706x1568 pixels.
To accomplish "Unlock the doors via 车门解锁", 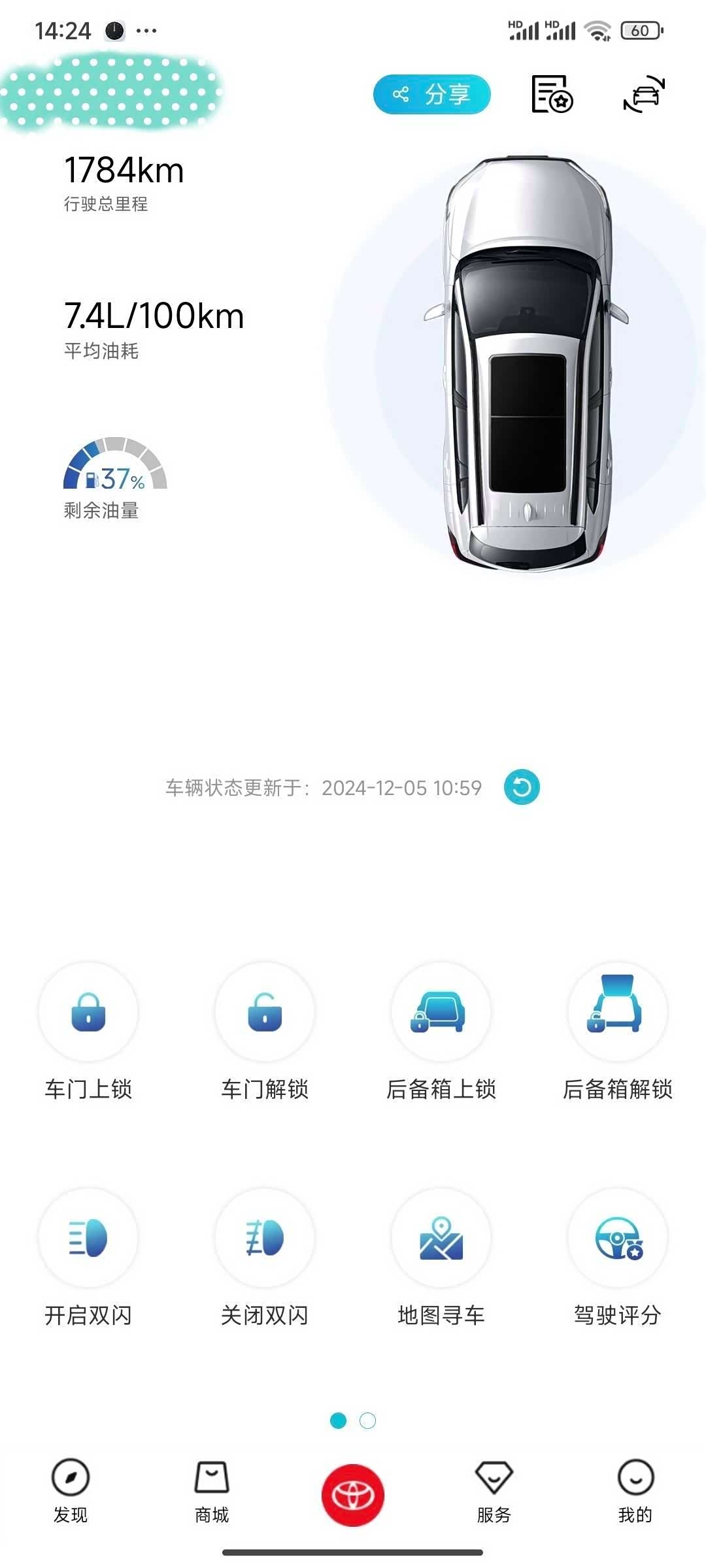I will coord(265,1013).
